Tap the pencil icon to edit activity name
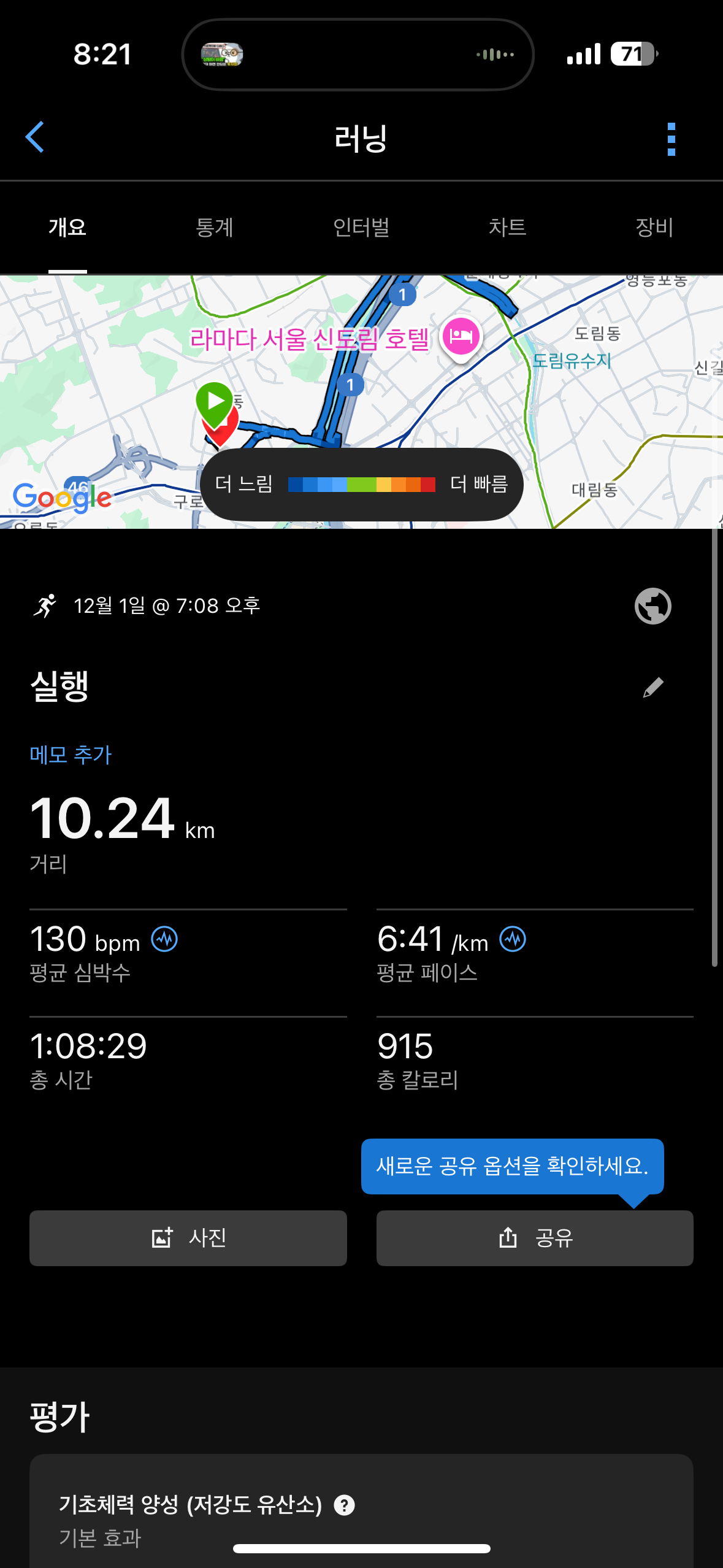This screenshot has height=1568, width=723. (x=652, y=687)
